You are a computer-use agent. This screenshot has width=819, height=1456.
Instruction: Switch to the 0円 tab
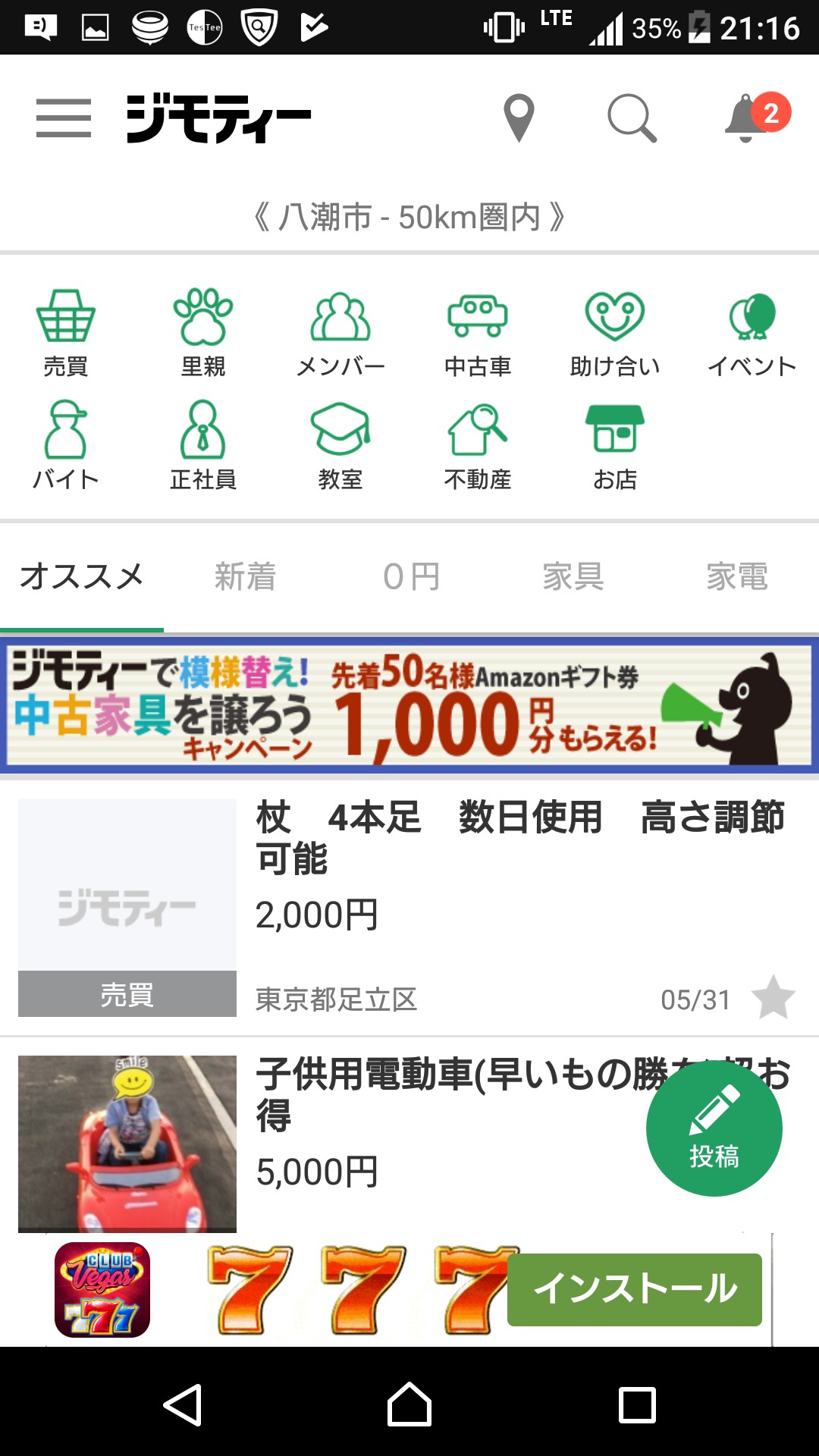coord(410,577)
